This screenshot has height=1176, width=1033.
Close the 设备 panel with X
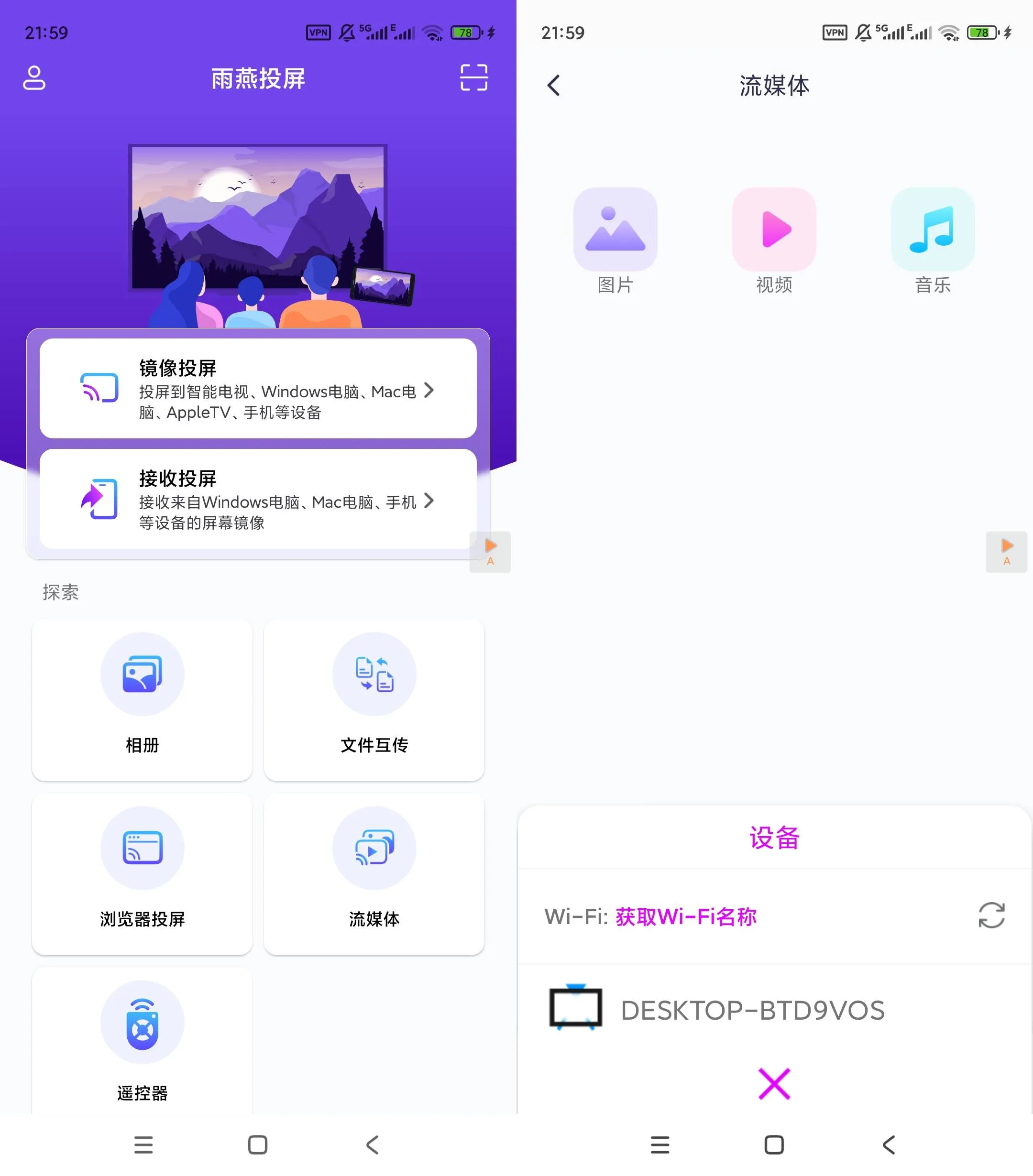(774, 1084)
